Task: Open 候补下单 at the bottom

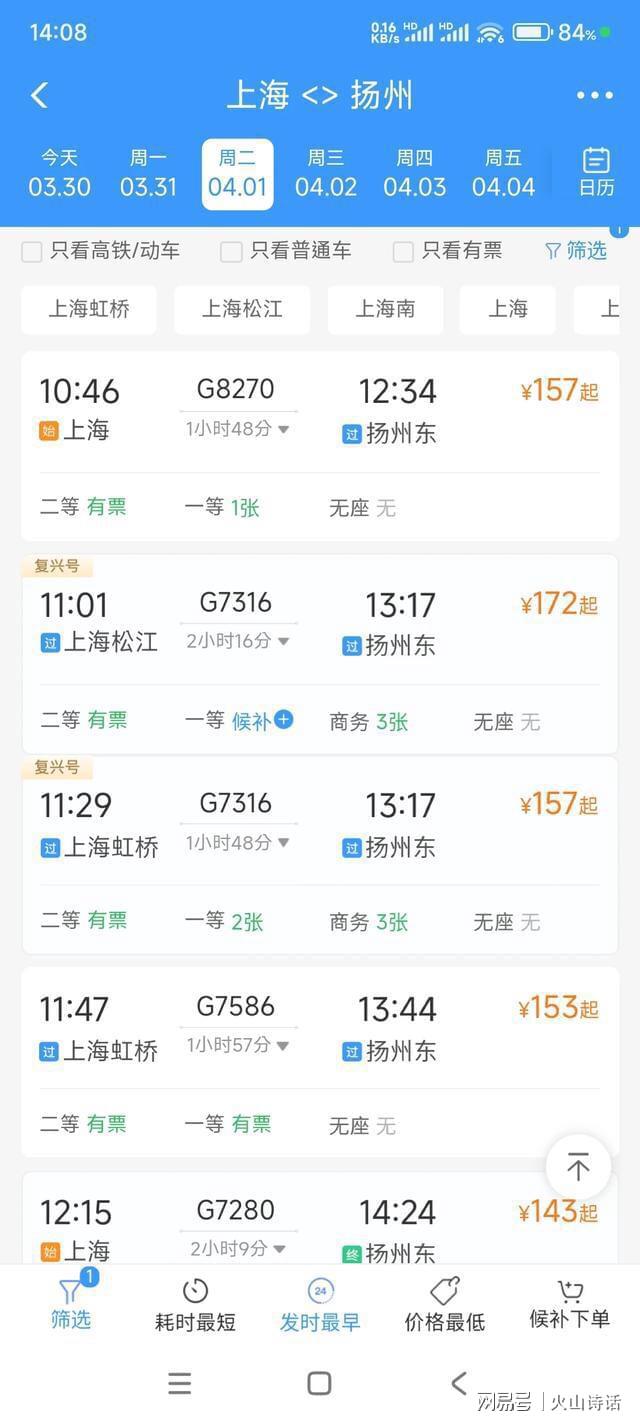Action: coord(569,1304)
